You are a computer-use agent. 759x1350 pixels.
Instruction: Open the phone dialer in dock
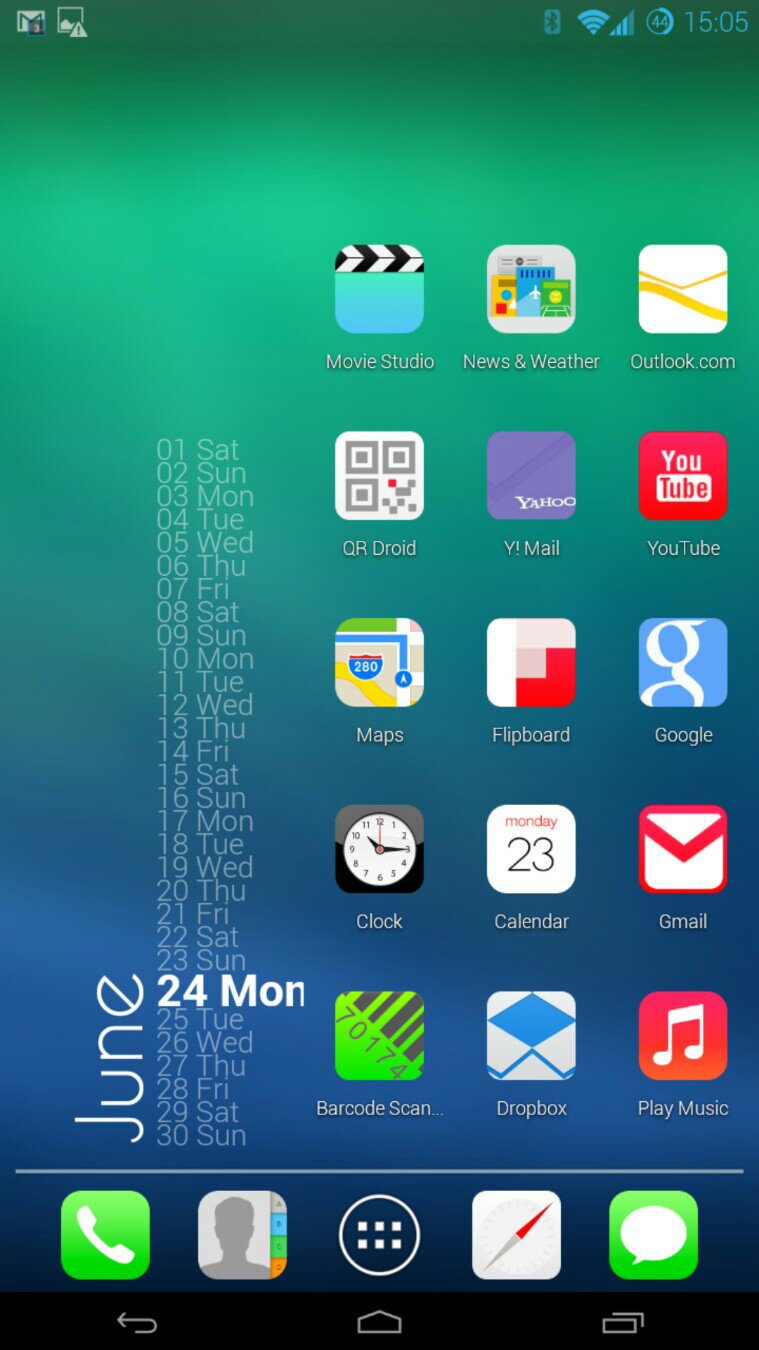pos(105,1235)
